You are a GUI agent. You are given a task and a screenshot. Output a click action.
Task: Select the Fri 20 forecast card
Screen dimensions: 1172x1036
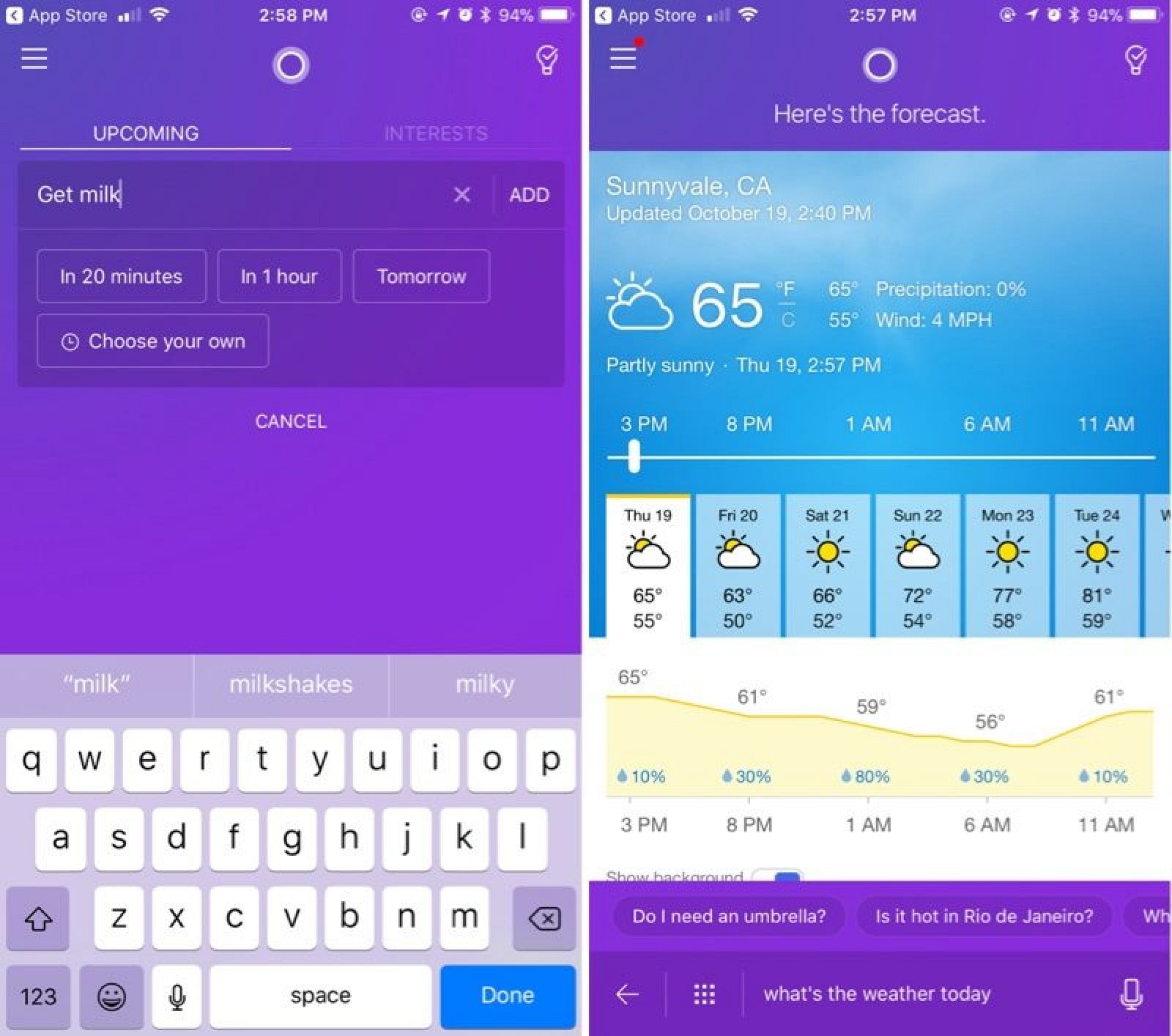tap(738, 566)
